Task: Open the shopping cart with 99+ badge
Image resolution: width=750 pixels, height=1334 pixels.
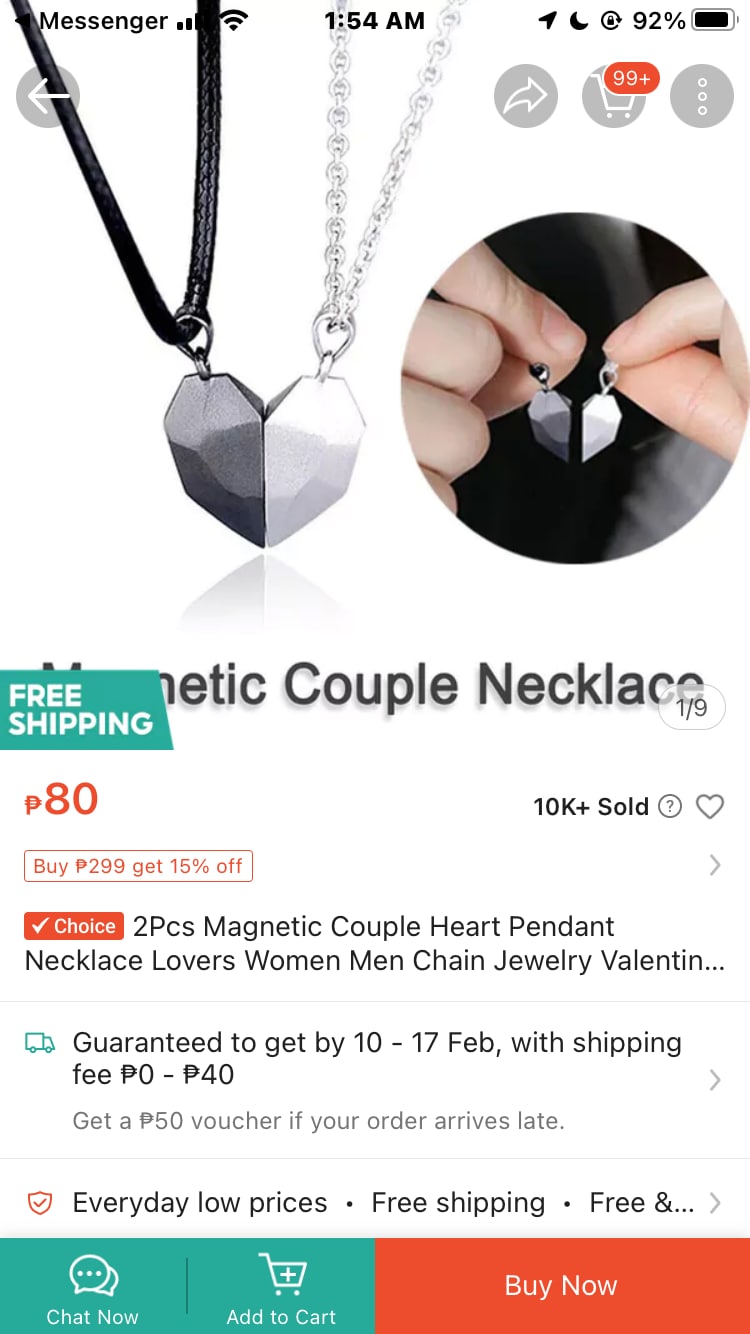Action: click(614, 96)
